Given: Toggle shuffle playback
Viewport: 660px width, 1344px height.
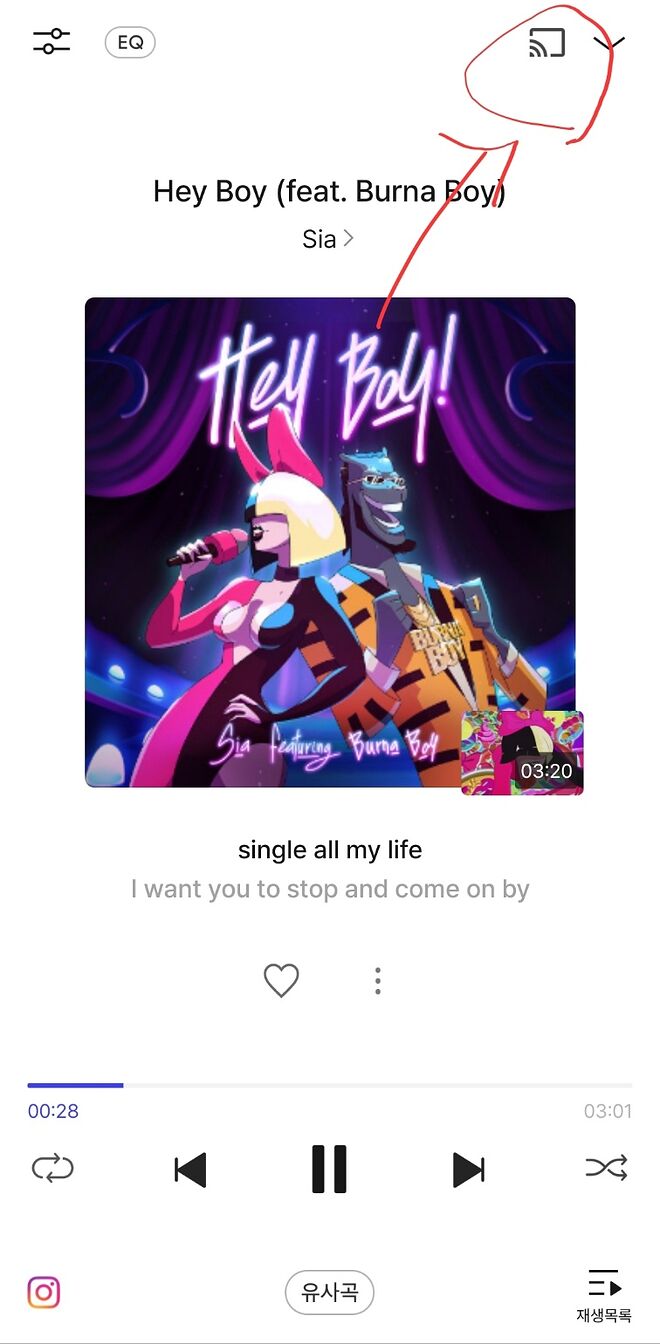Looking at the screenshot, I should (606, 1168).
